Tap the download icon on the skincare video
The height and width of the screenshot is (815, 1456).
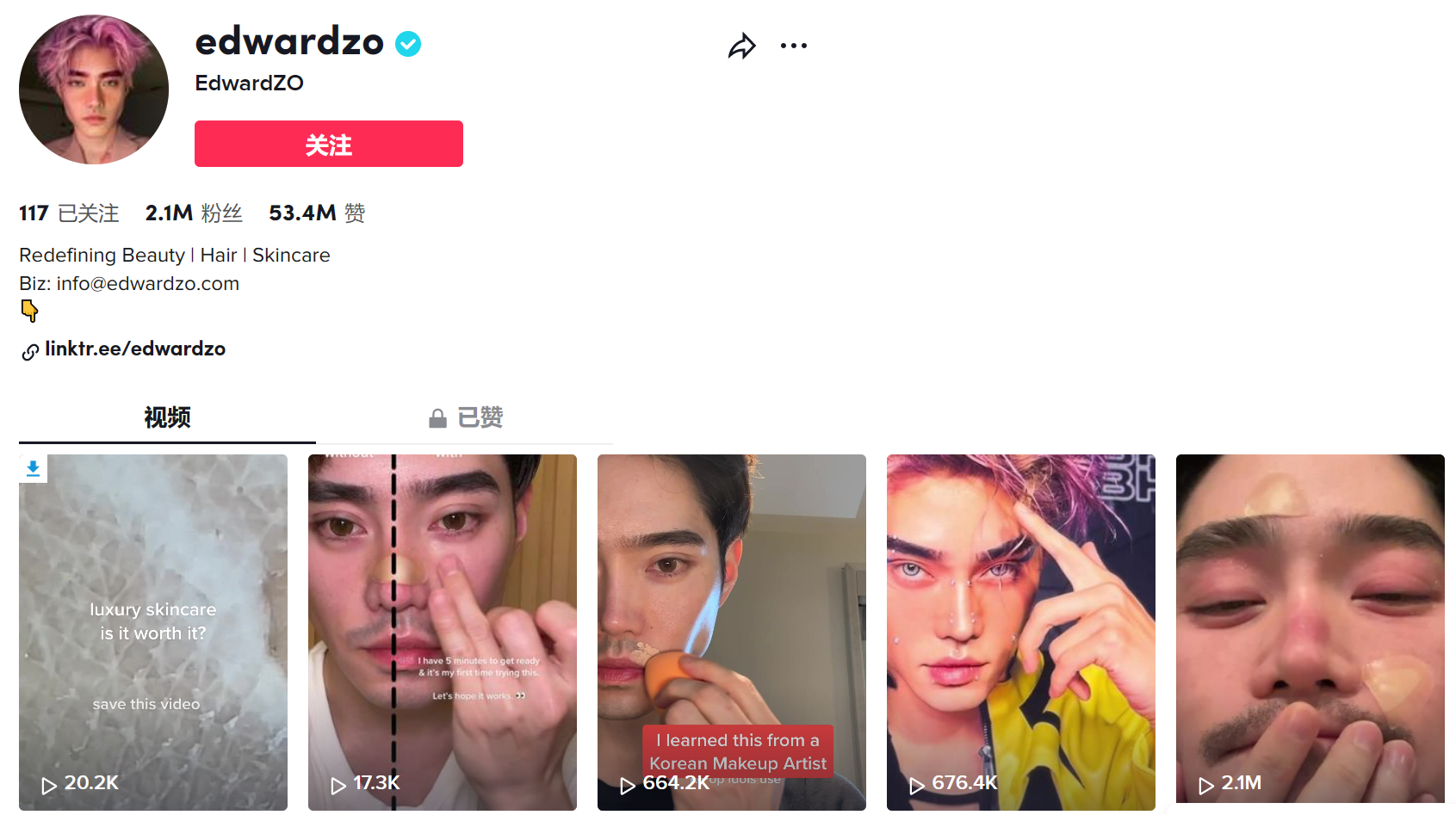[33, 468]
